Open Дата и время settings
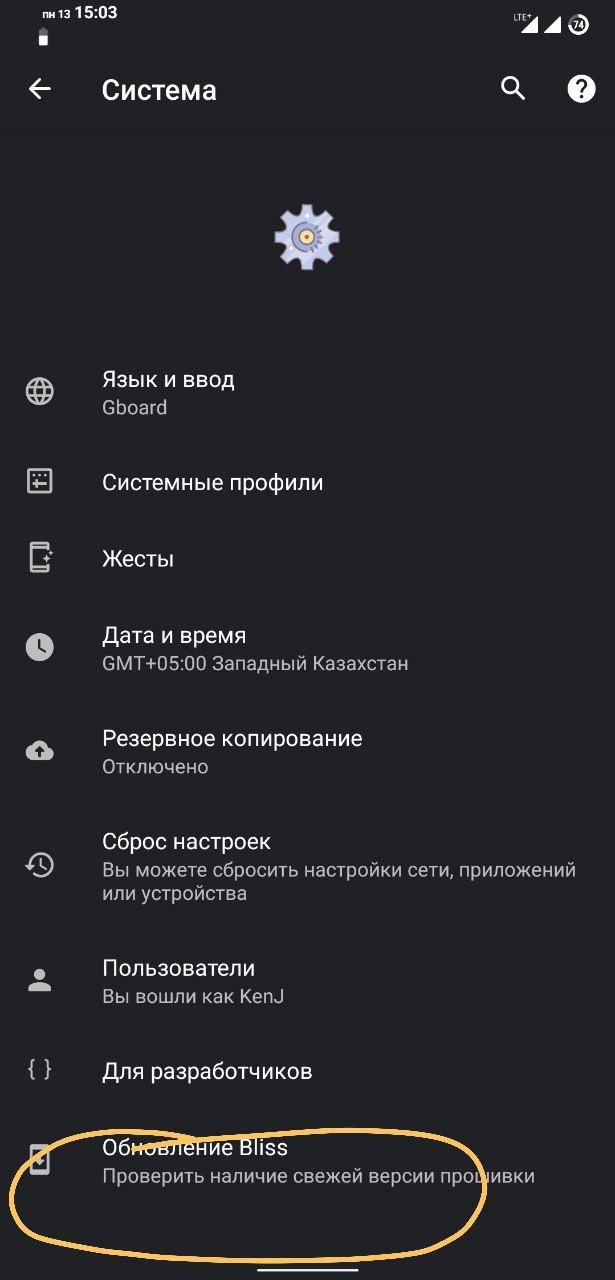The image size is (615, 1280). click(x=174, y=647)
